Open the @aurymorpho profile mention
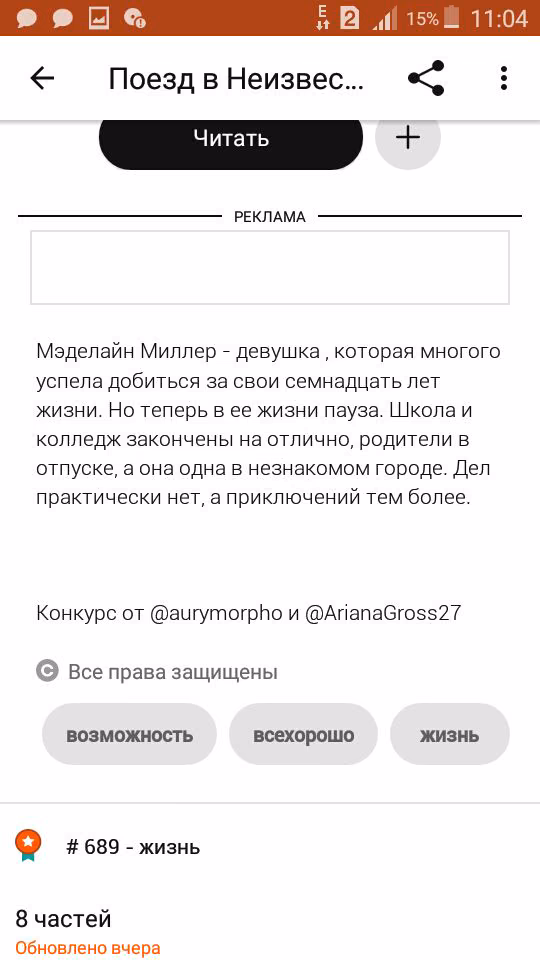 pos(216,613)
